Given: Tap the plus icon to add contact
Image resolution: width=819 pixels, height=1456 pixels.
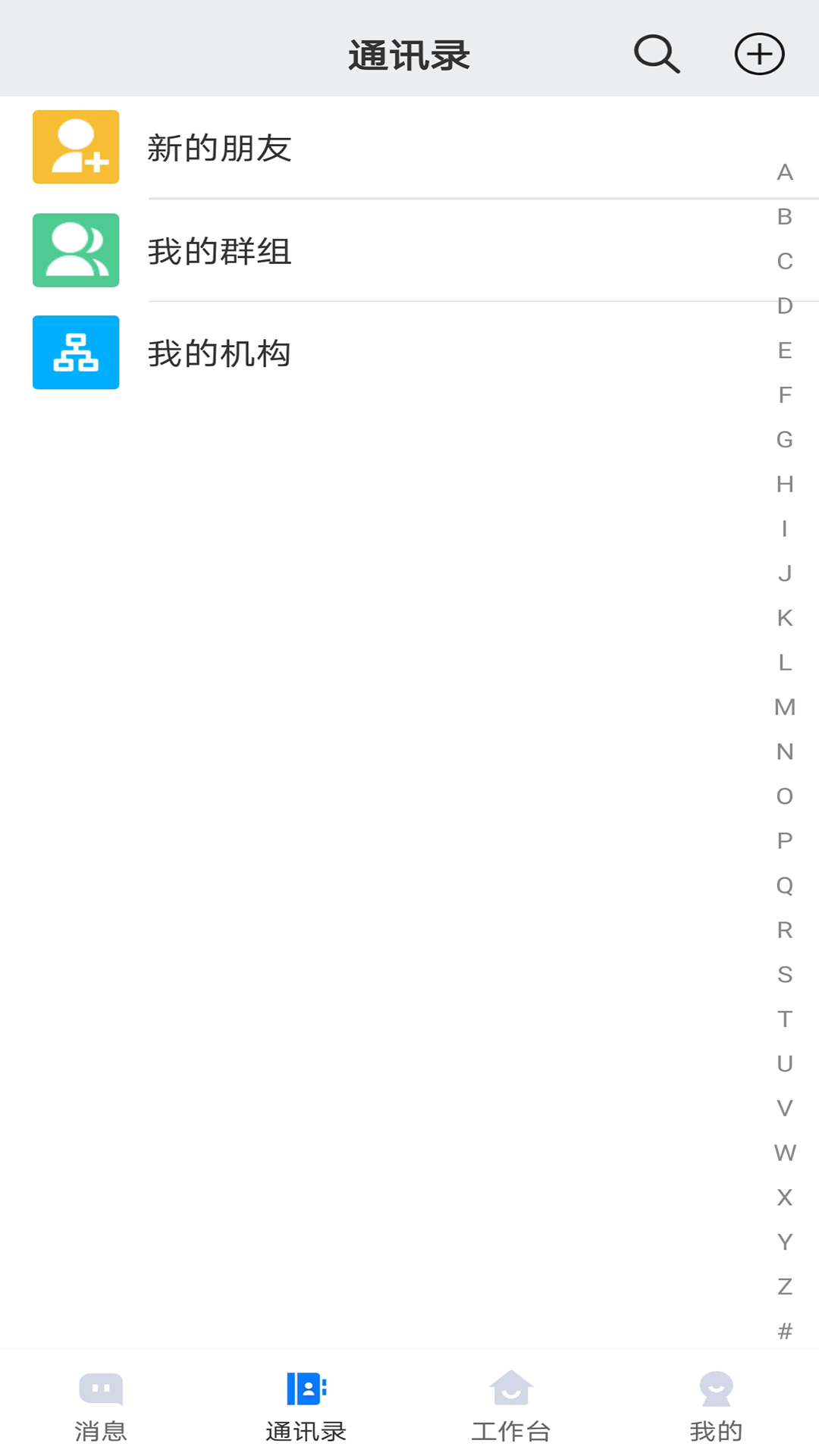Looking at the screenshot, I should point(758,54).
